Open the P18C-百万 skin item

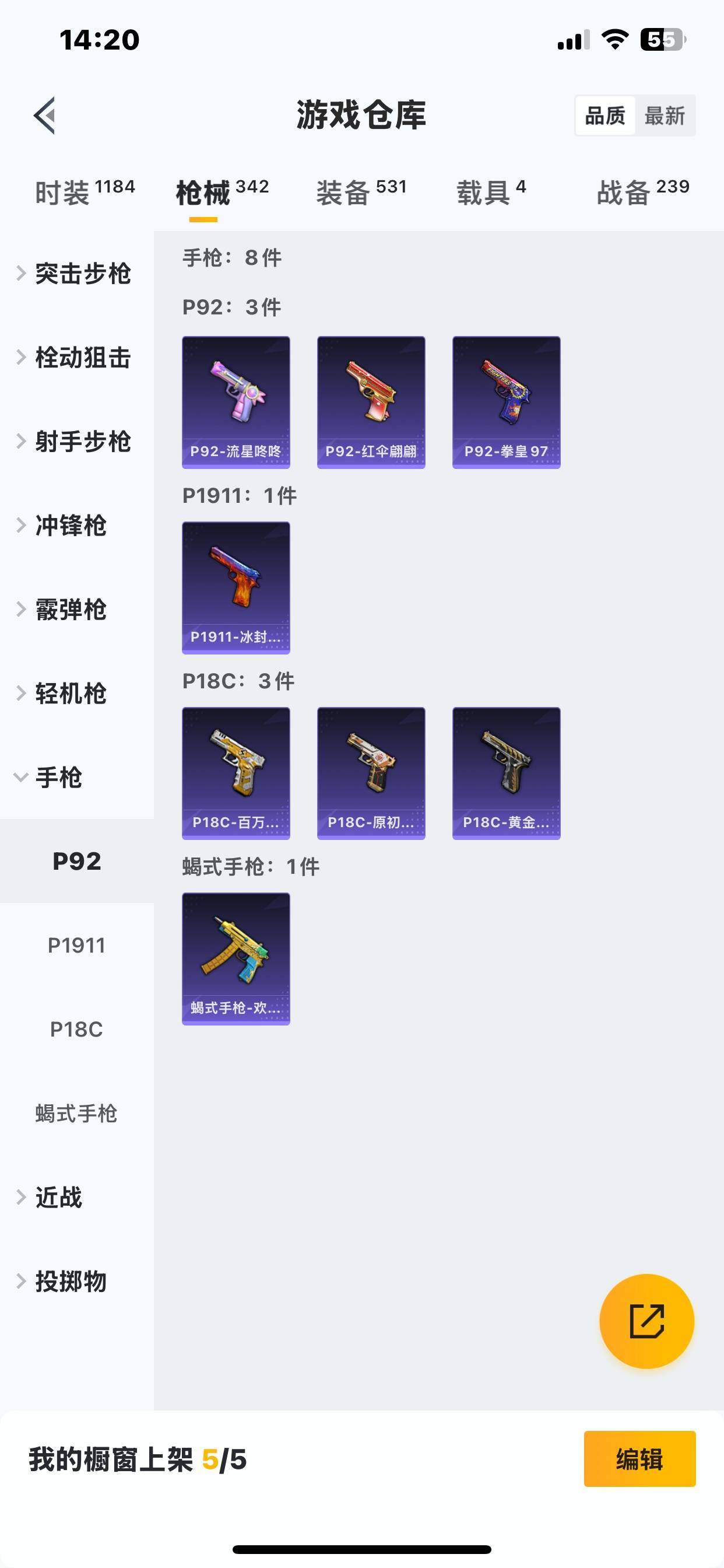point(236,773)
